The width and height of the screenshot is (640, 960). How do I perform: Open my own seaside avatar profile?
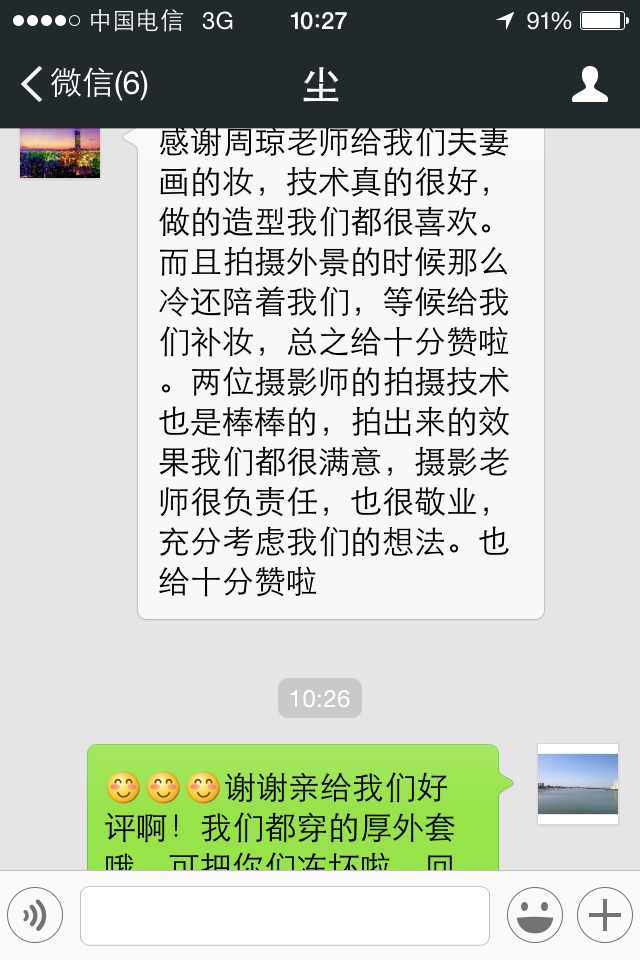[x=577, y=784]
